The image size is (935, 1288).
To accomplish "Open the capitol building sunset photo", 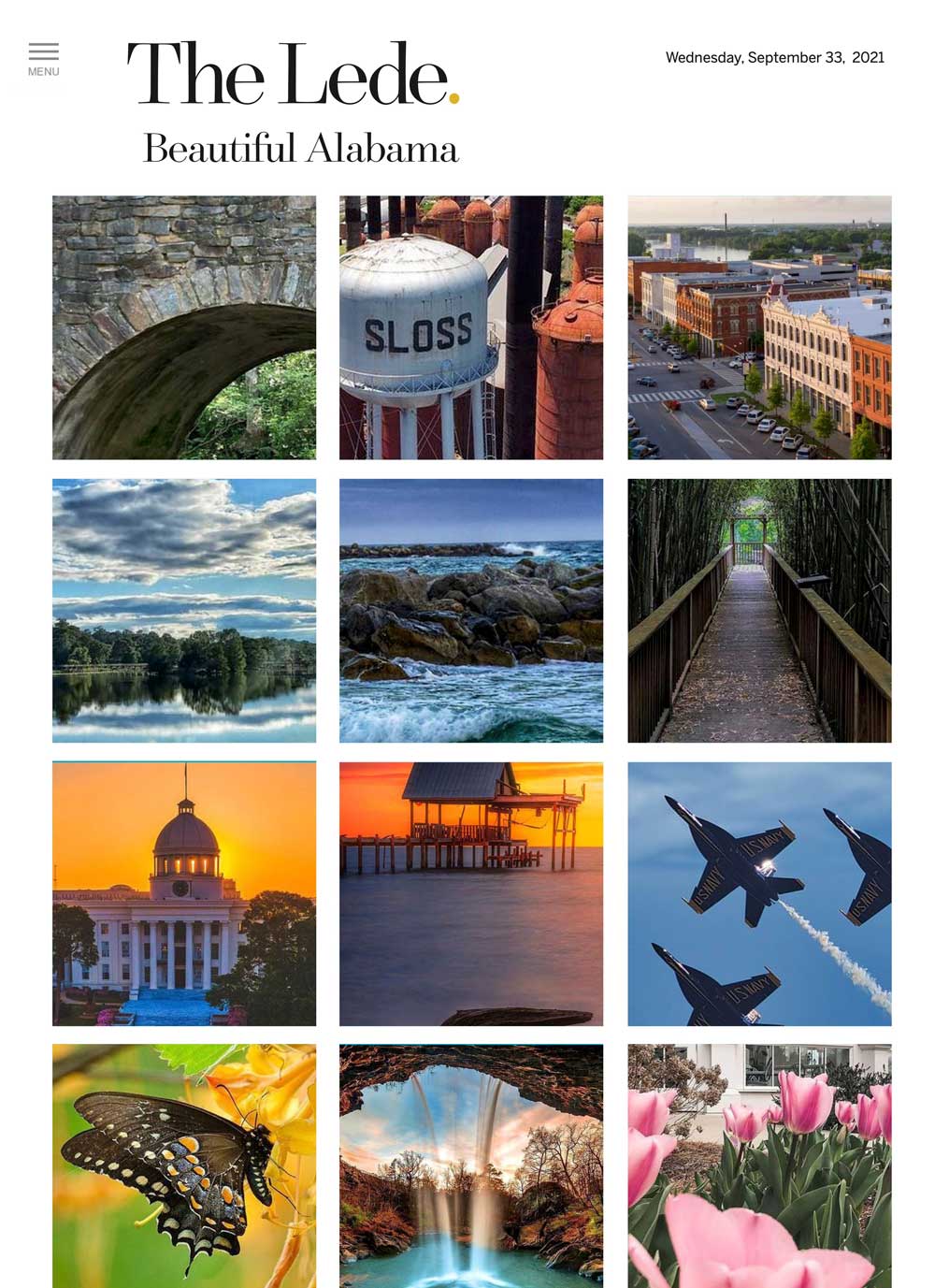I will coord(184,894).
